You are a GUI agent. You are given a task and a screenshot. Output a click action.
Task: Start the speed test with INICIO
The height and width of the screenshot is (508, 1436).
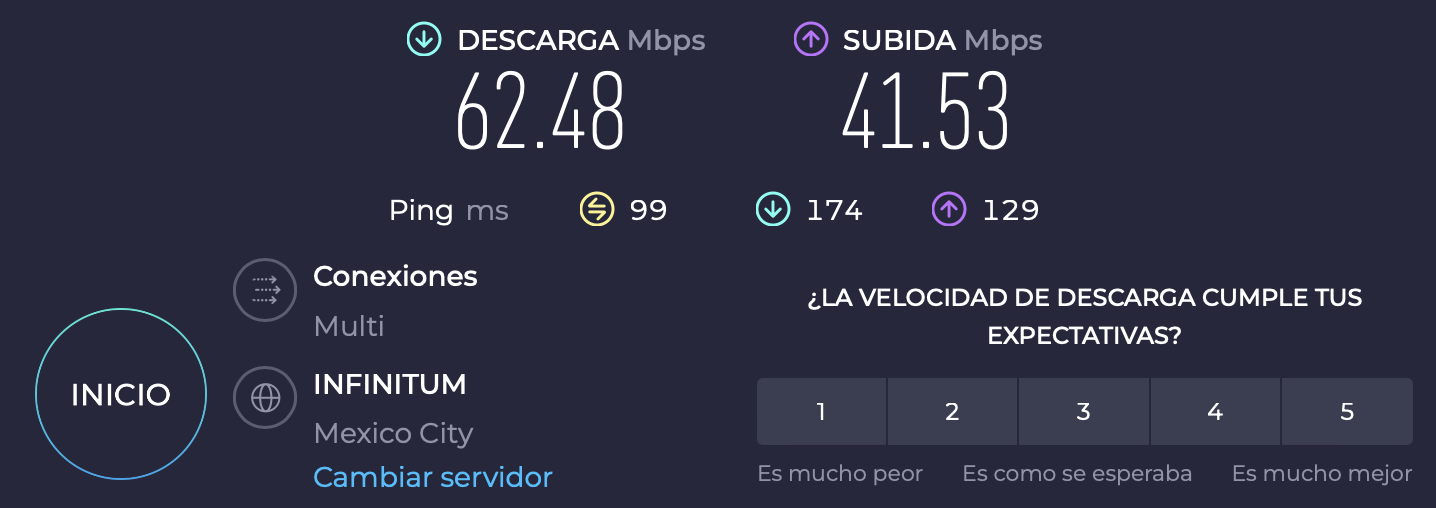121,395
